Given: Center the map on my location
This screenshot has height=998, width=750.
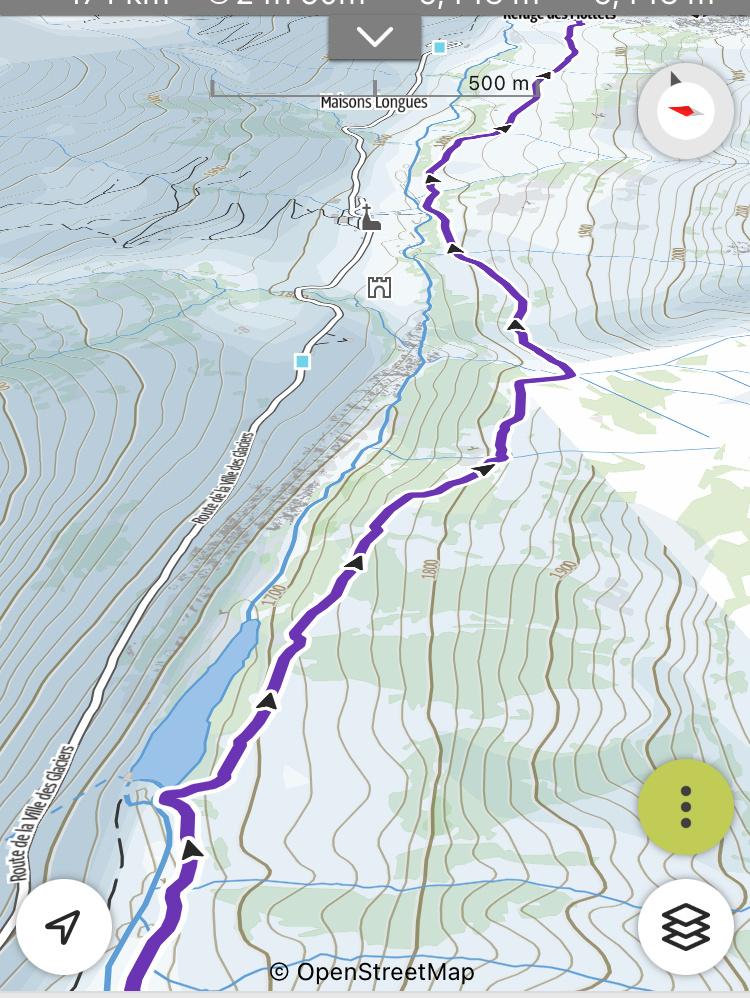Looking at the screenshot, I should tap(64, 927).
